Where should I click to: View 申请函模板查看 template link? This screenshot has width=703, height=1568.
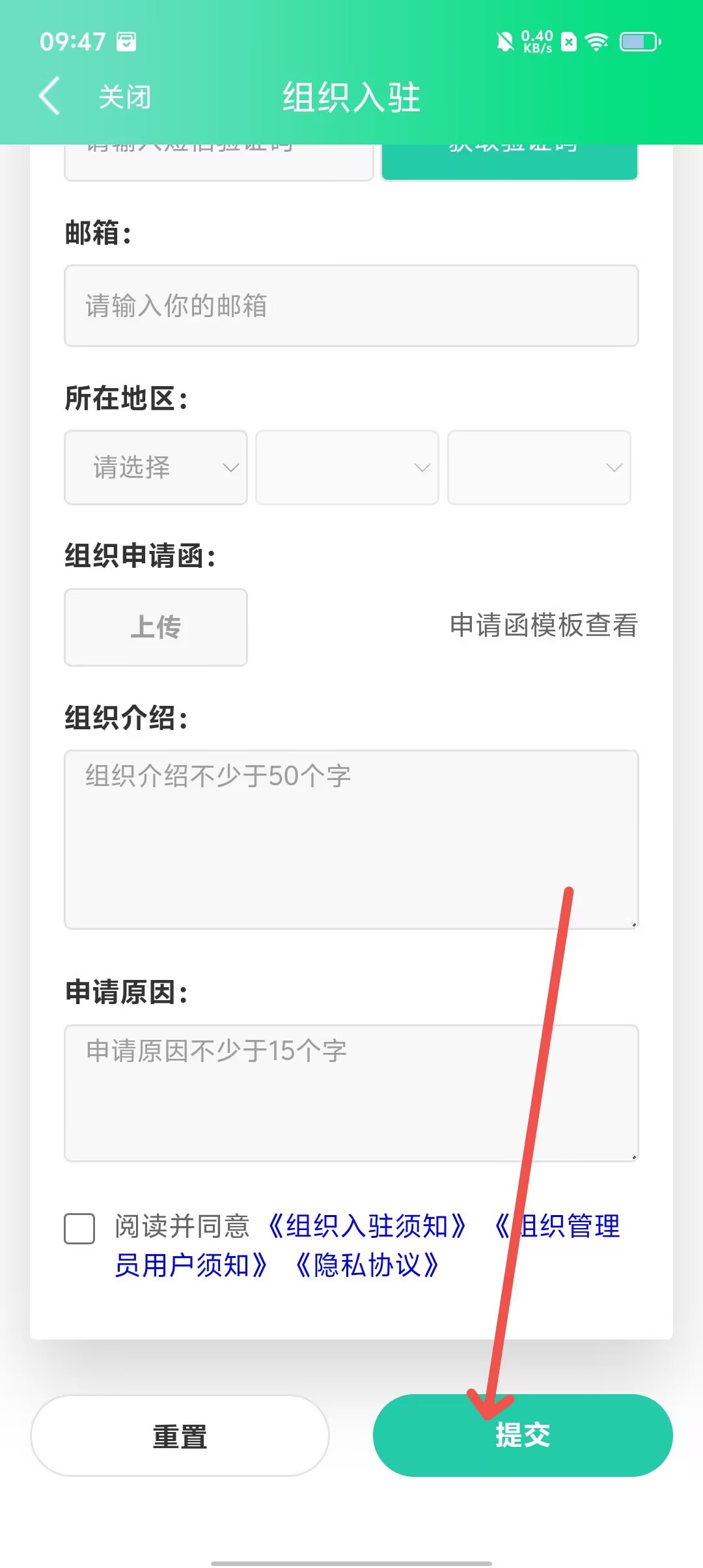544,625
